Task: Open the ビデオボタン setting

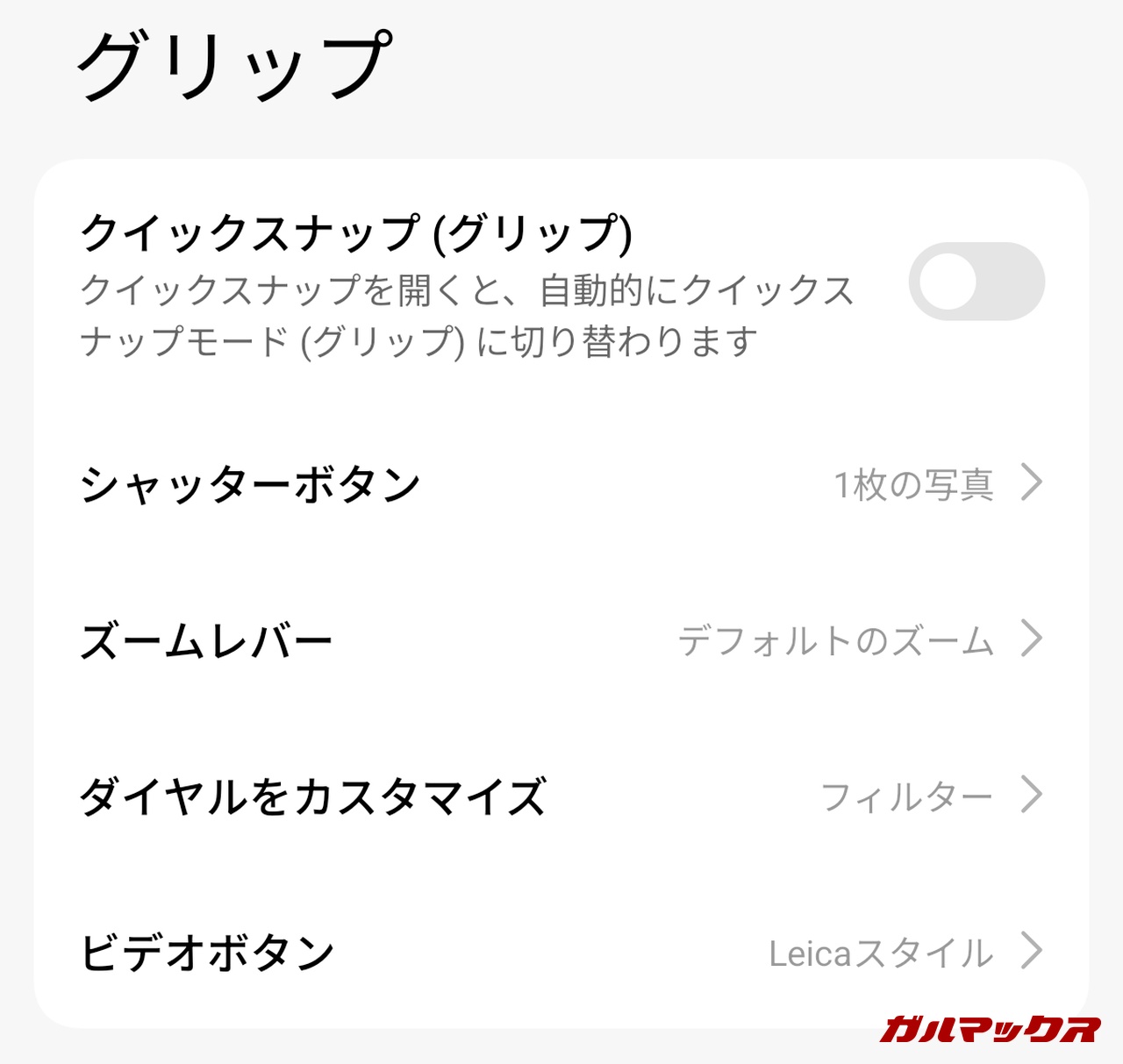Action: tap(561, 953)
